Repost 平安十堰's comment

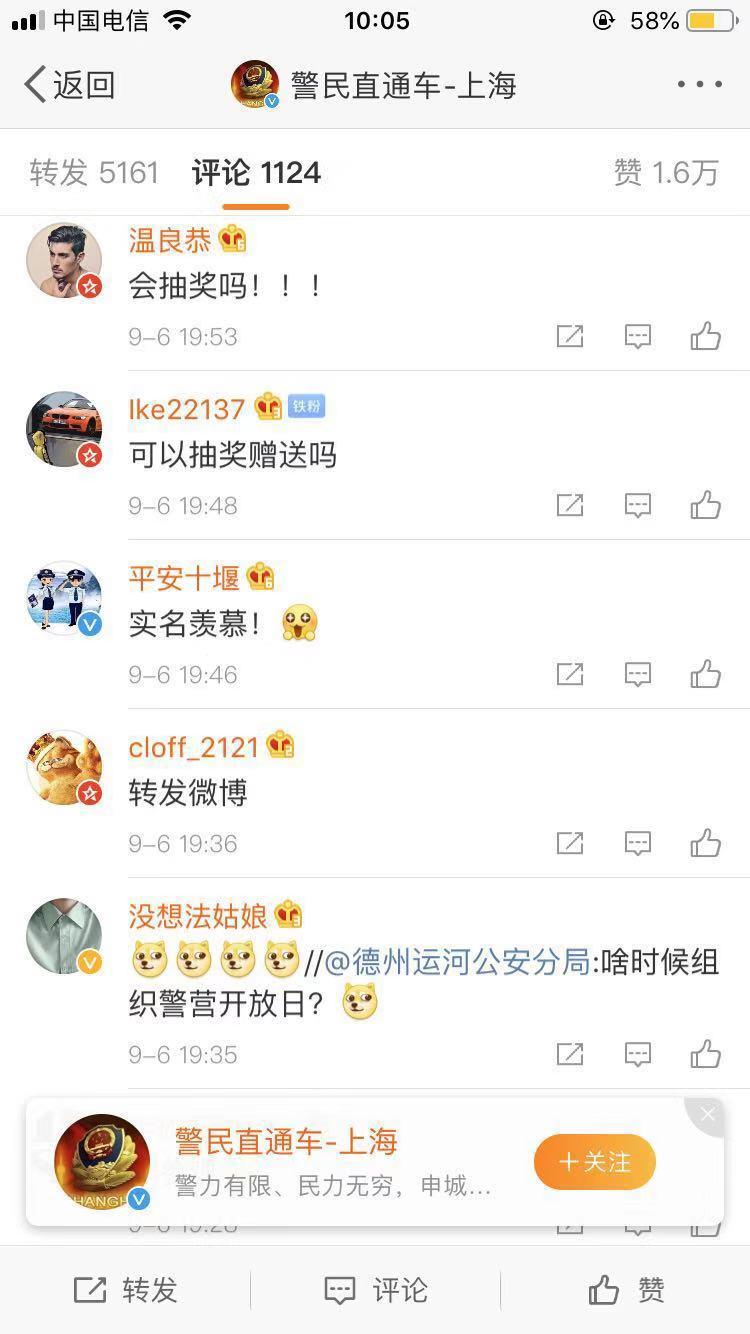coord(570,674)
